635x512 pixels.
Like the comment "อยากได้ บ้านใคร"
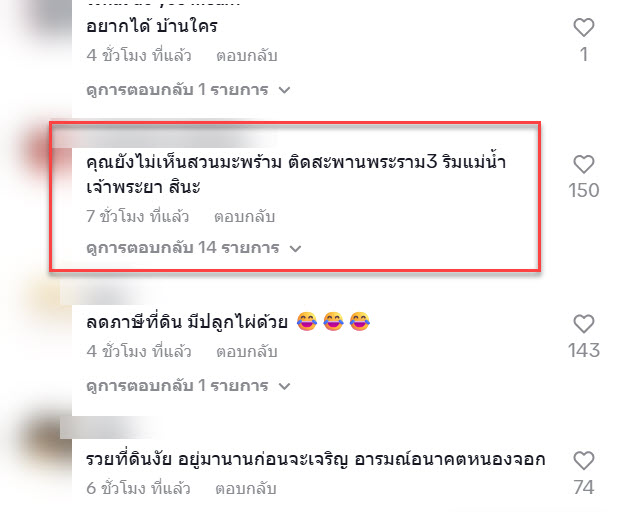[583, 28]
